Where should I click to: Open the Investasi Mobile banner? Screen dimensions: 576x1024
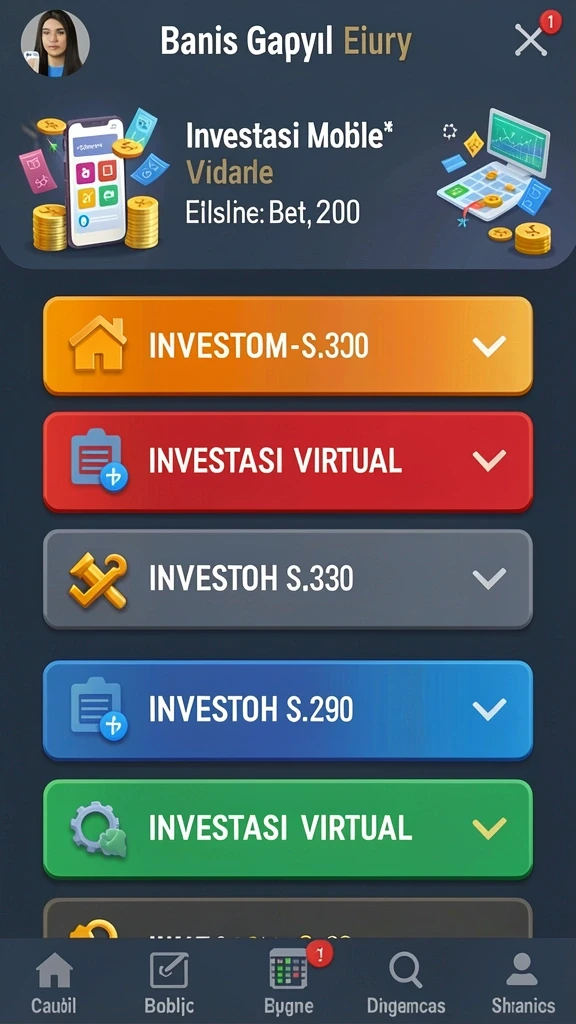pos(288,181)
